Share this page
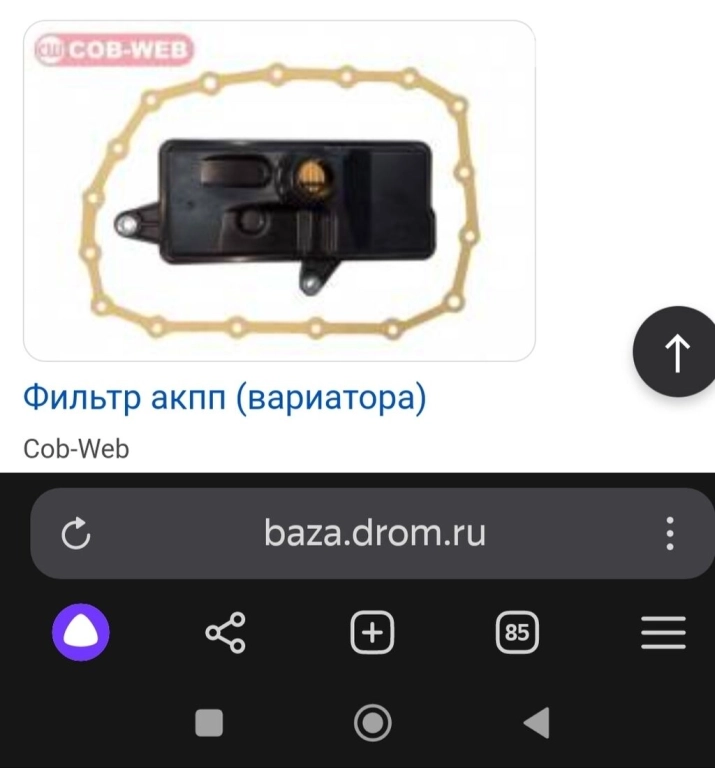Screen dimensions: 715x768 226,633
